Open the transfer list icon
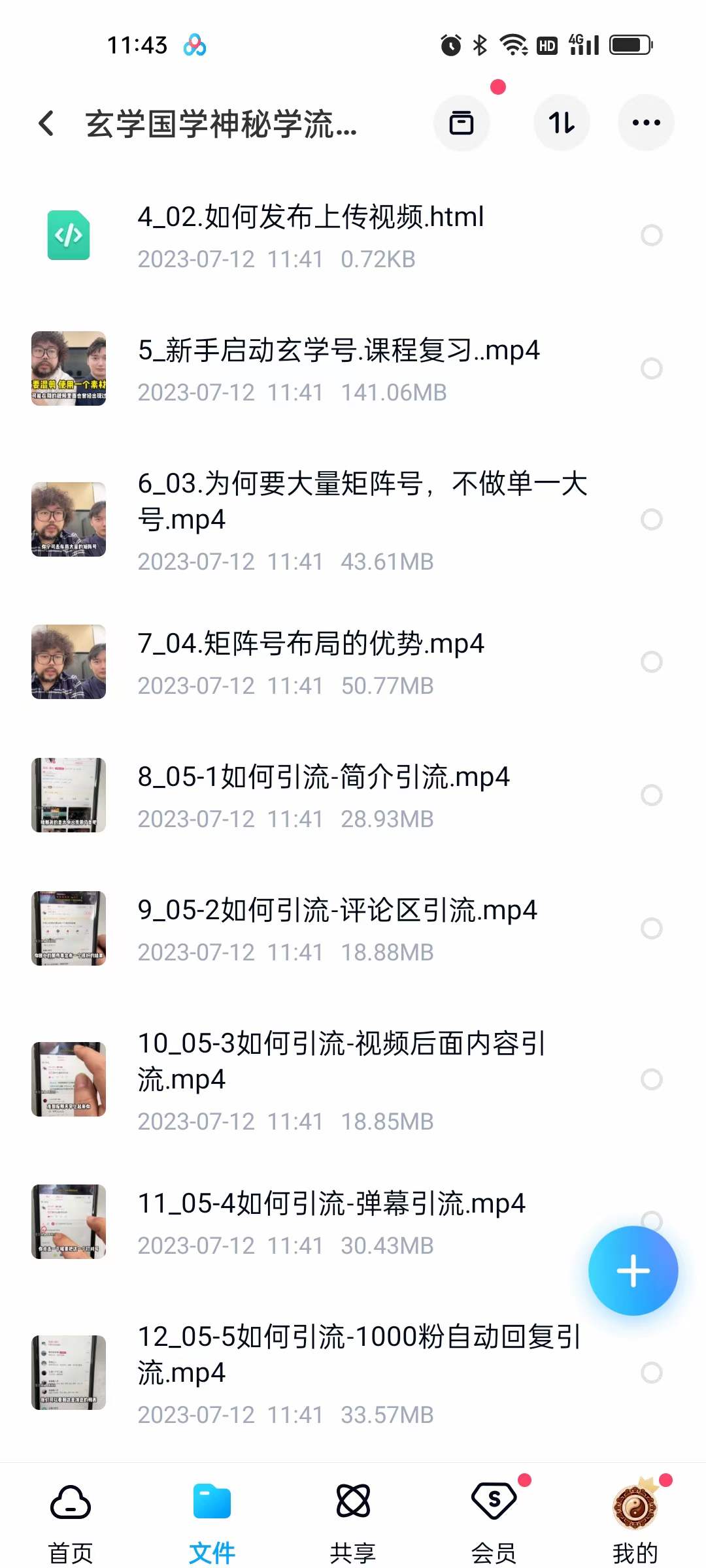 (462, 123)
